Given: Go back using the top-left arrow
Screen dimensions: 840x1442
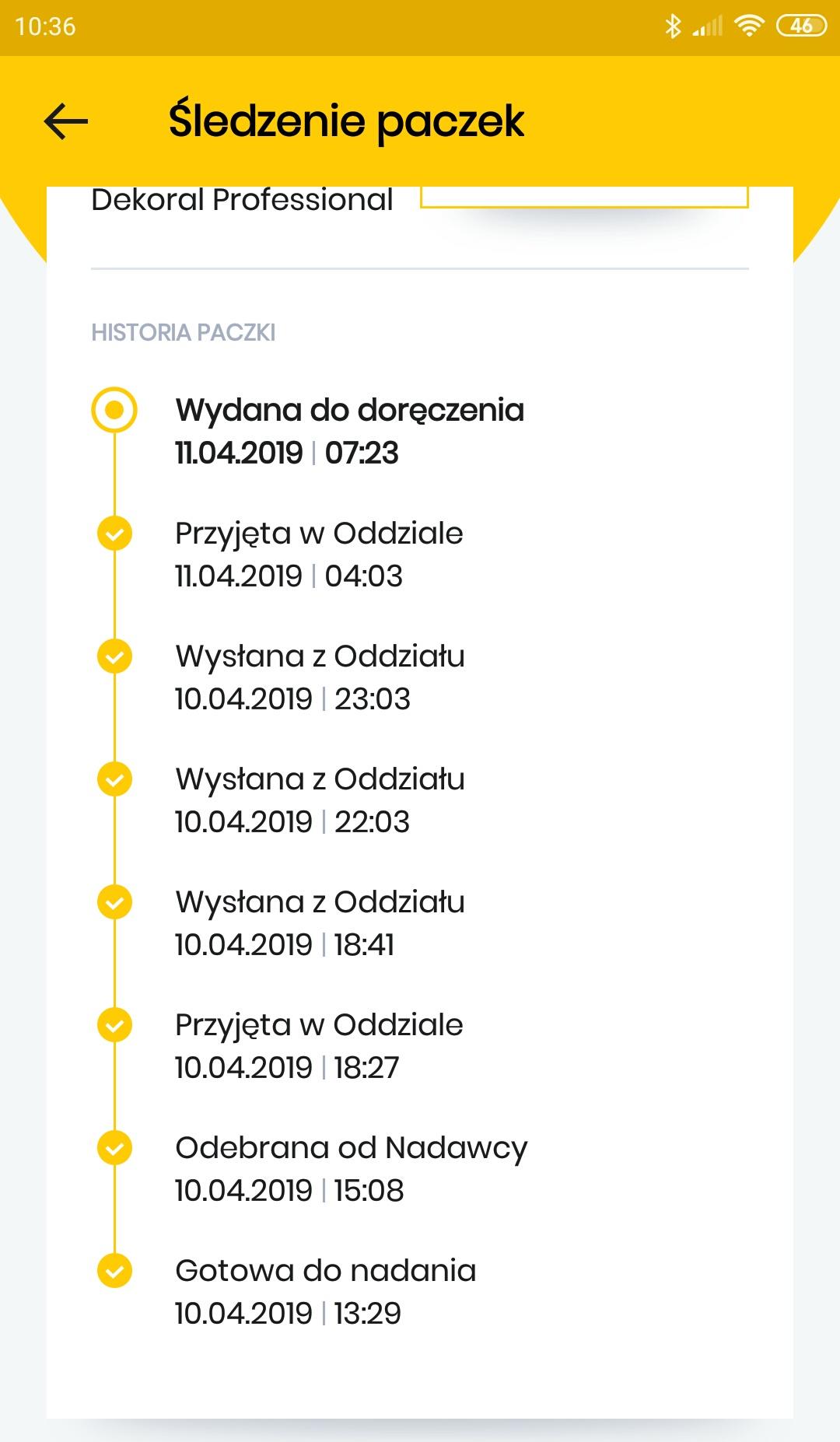Looking at the screenshot, I should coord(66,122).
